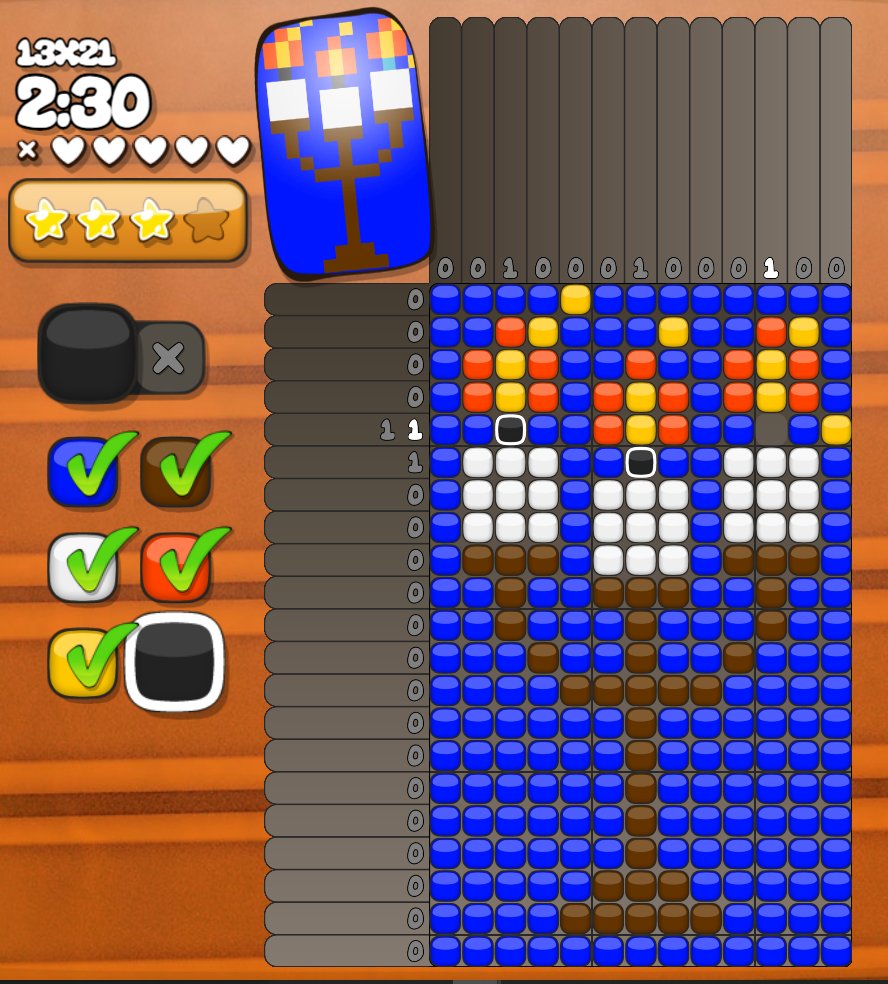Switch to the X mark mode
The width and height of the screenshot is (888, 984).
click(168, 357)
